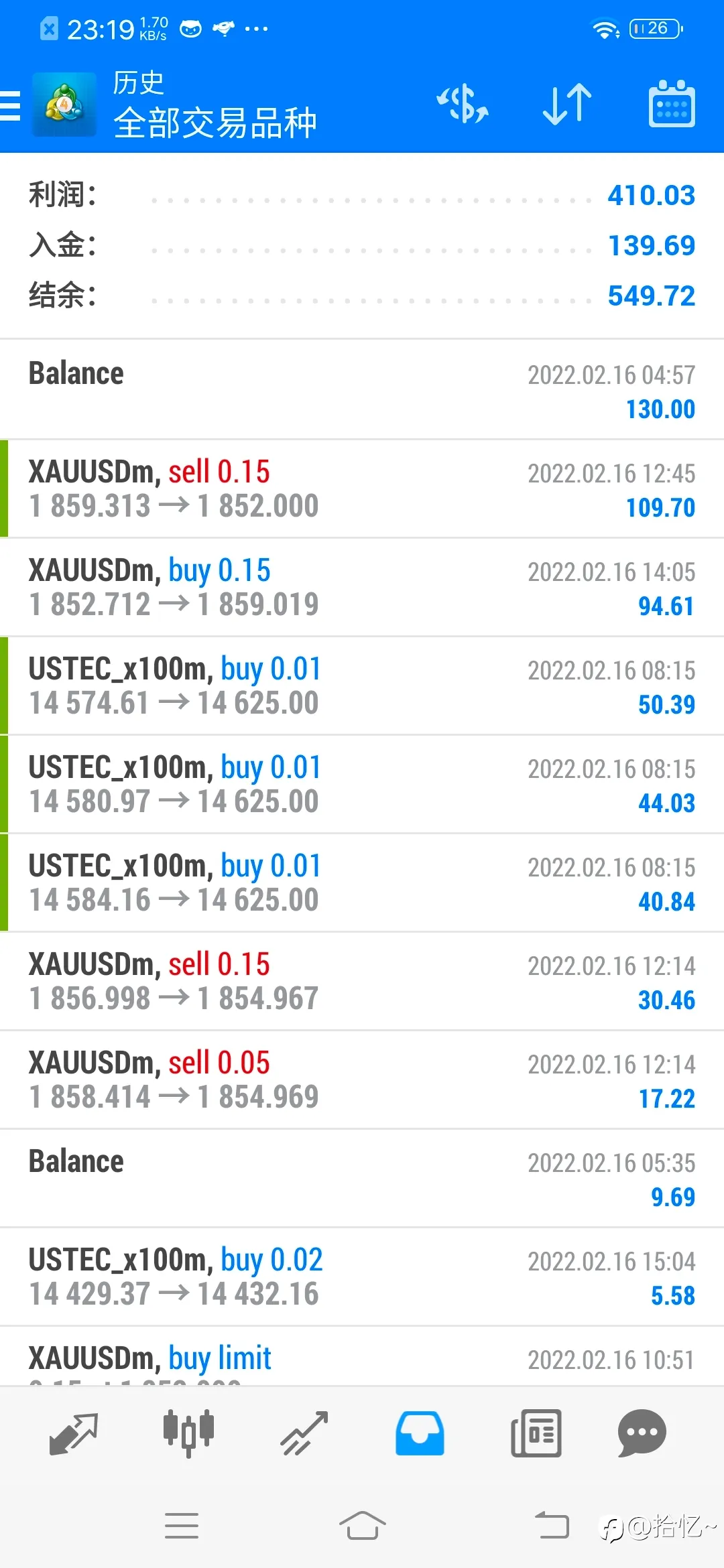
Task: Open the Balance entry of 130.00
Action: (362, 390)
